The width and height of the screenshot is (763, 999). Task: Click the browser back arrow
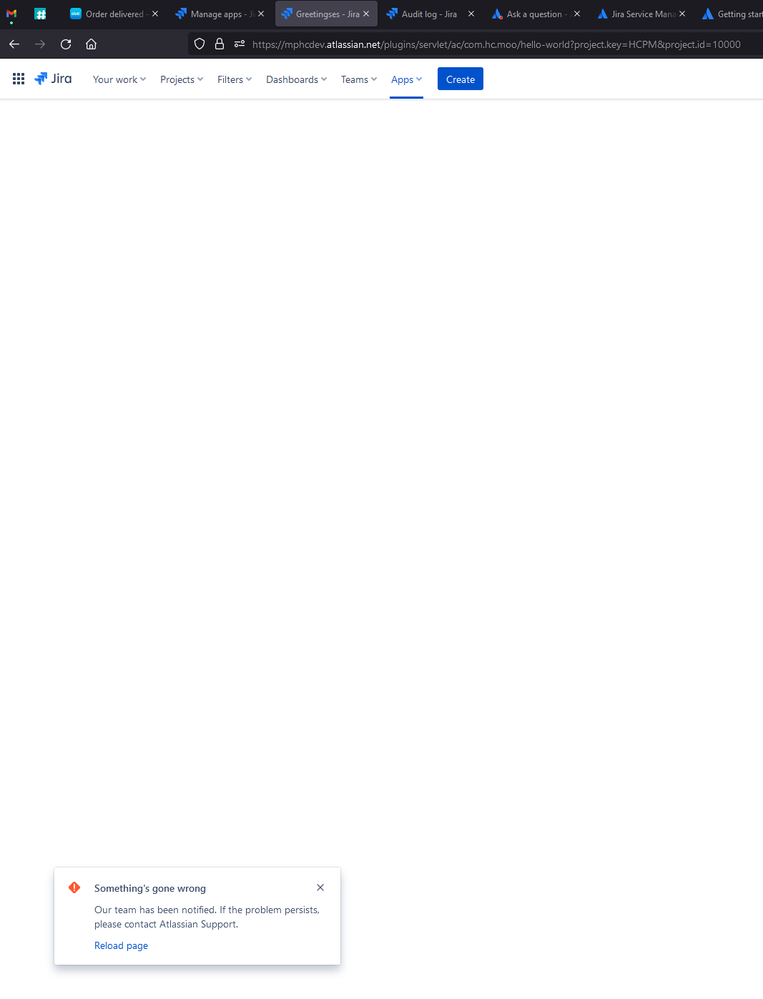click(x=14, y=44)
